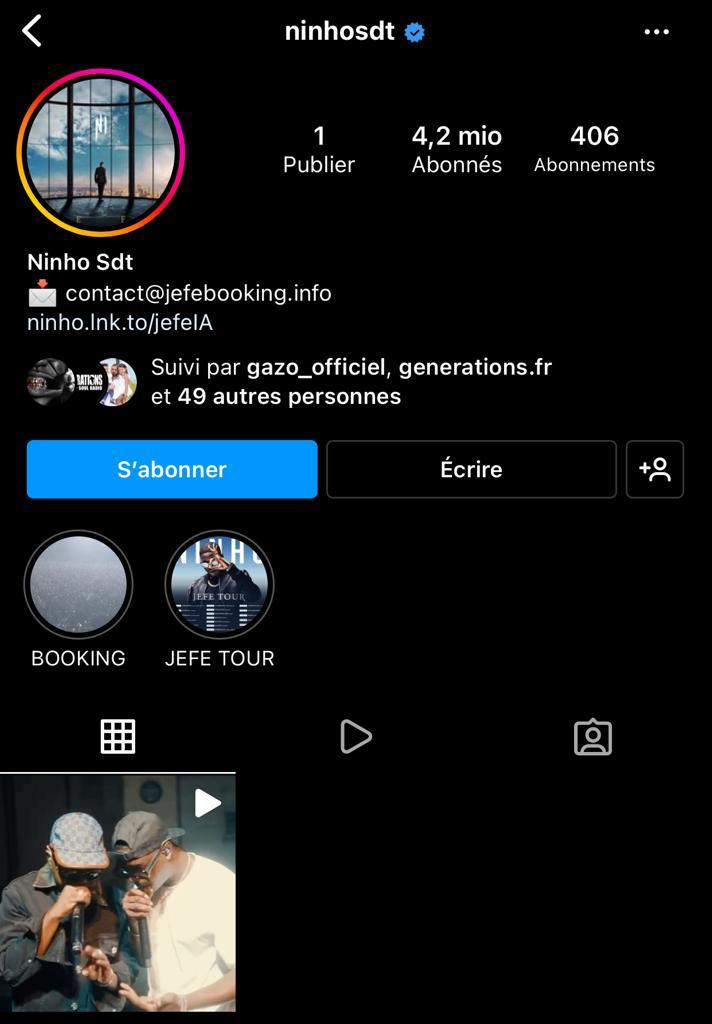Open the JEFE TOUR story highlight
Image resolution: width=712 pixels, height=1024 pixels.
point(219,584)
